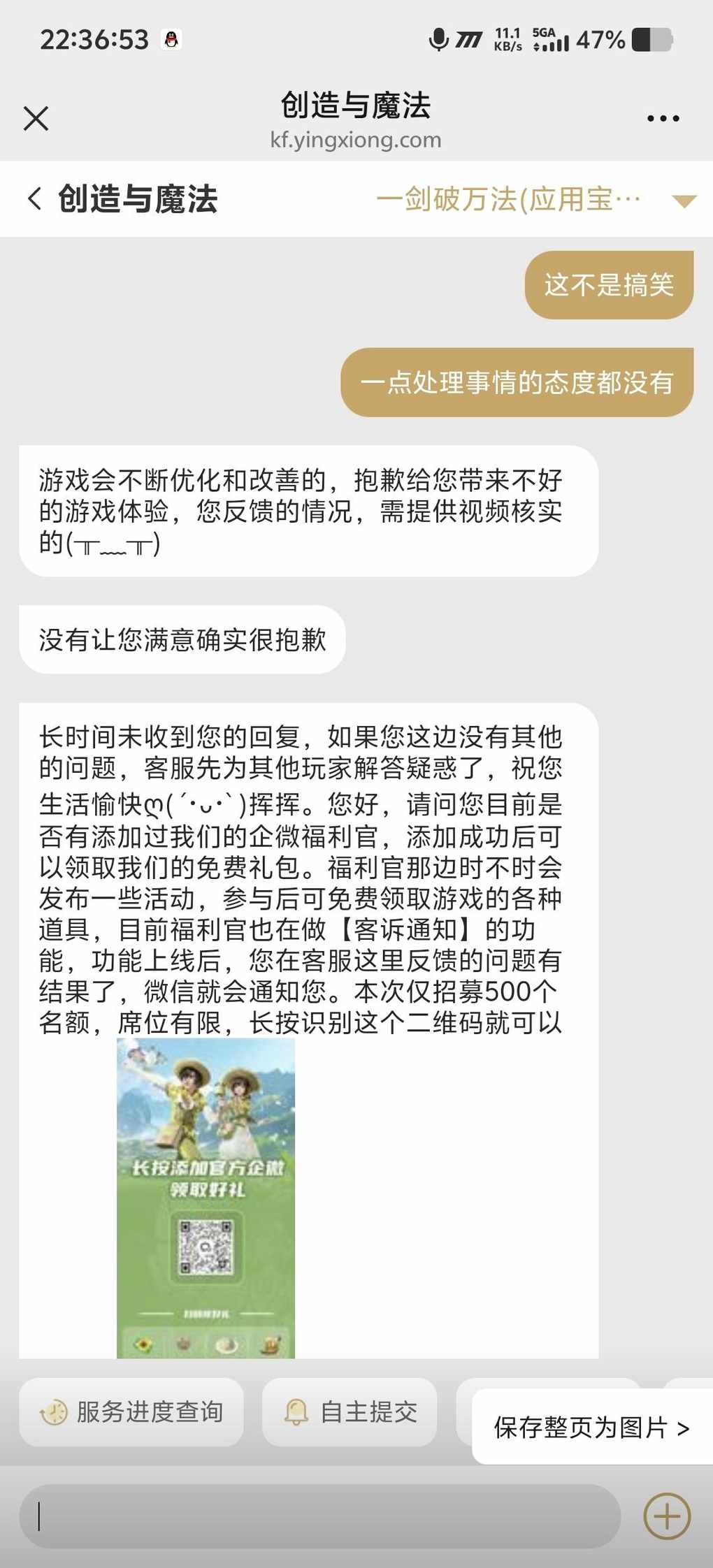Select the 自主提交 chip

(350, 1411)
